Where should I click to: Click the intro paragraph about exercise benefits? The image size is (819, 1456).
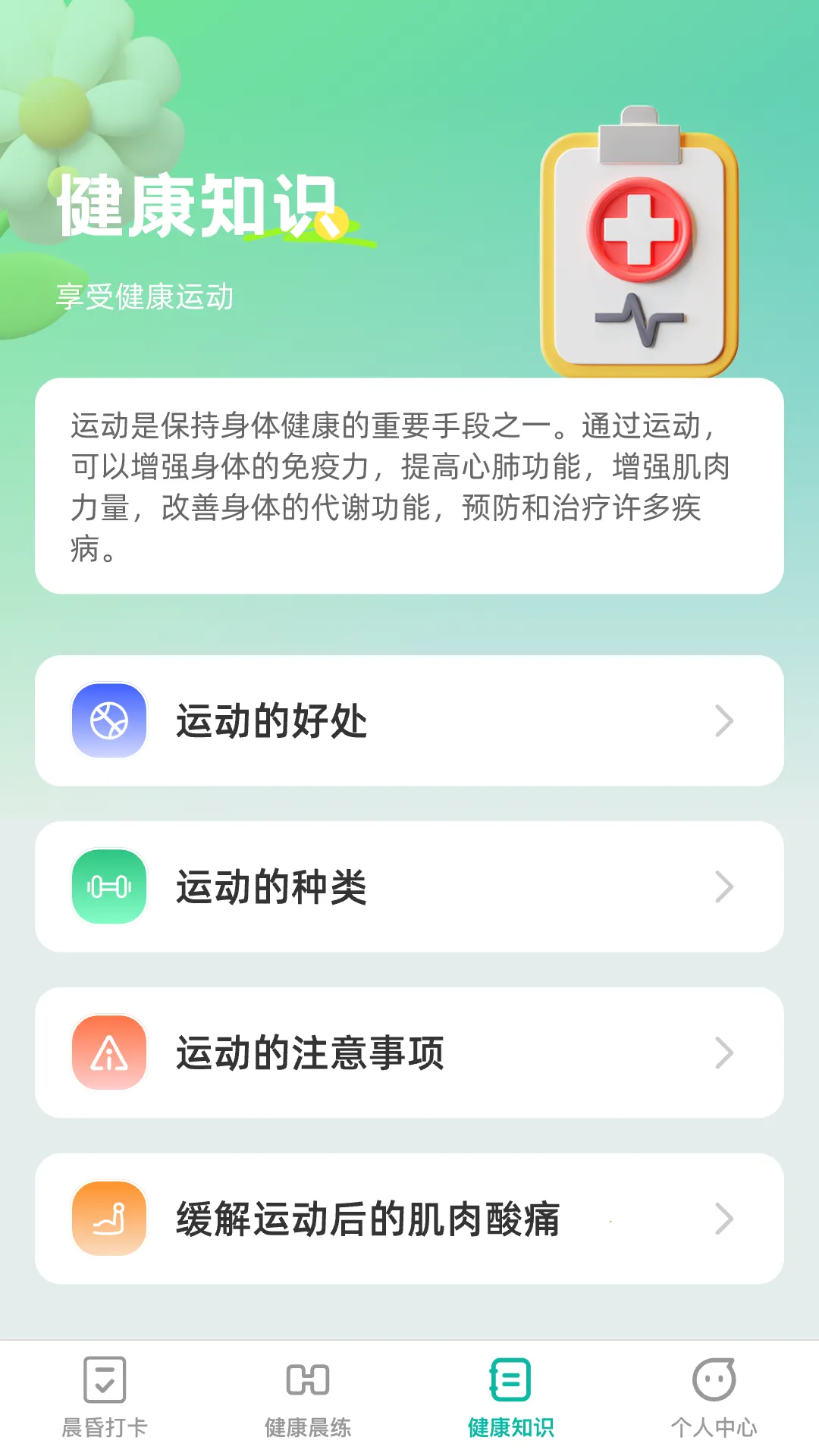click(x=409, y=485)
